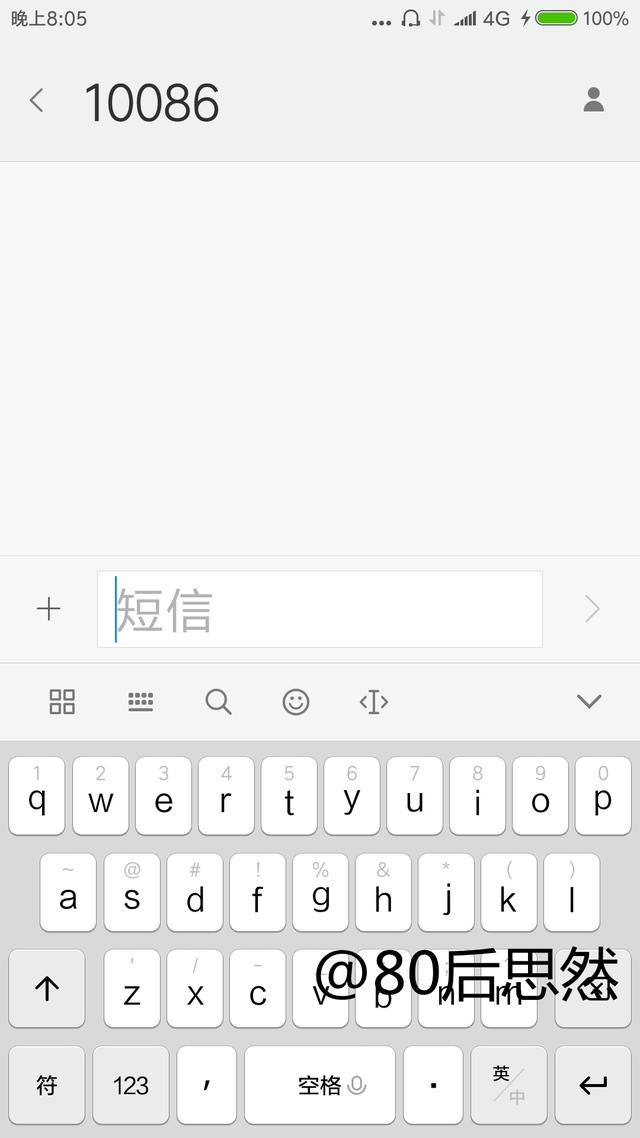Screen dimensions: 640x1138
Task: Focus the 短信 message input field
Action: (320, 609)
